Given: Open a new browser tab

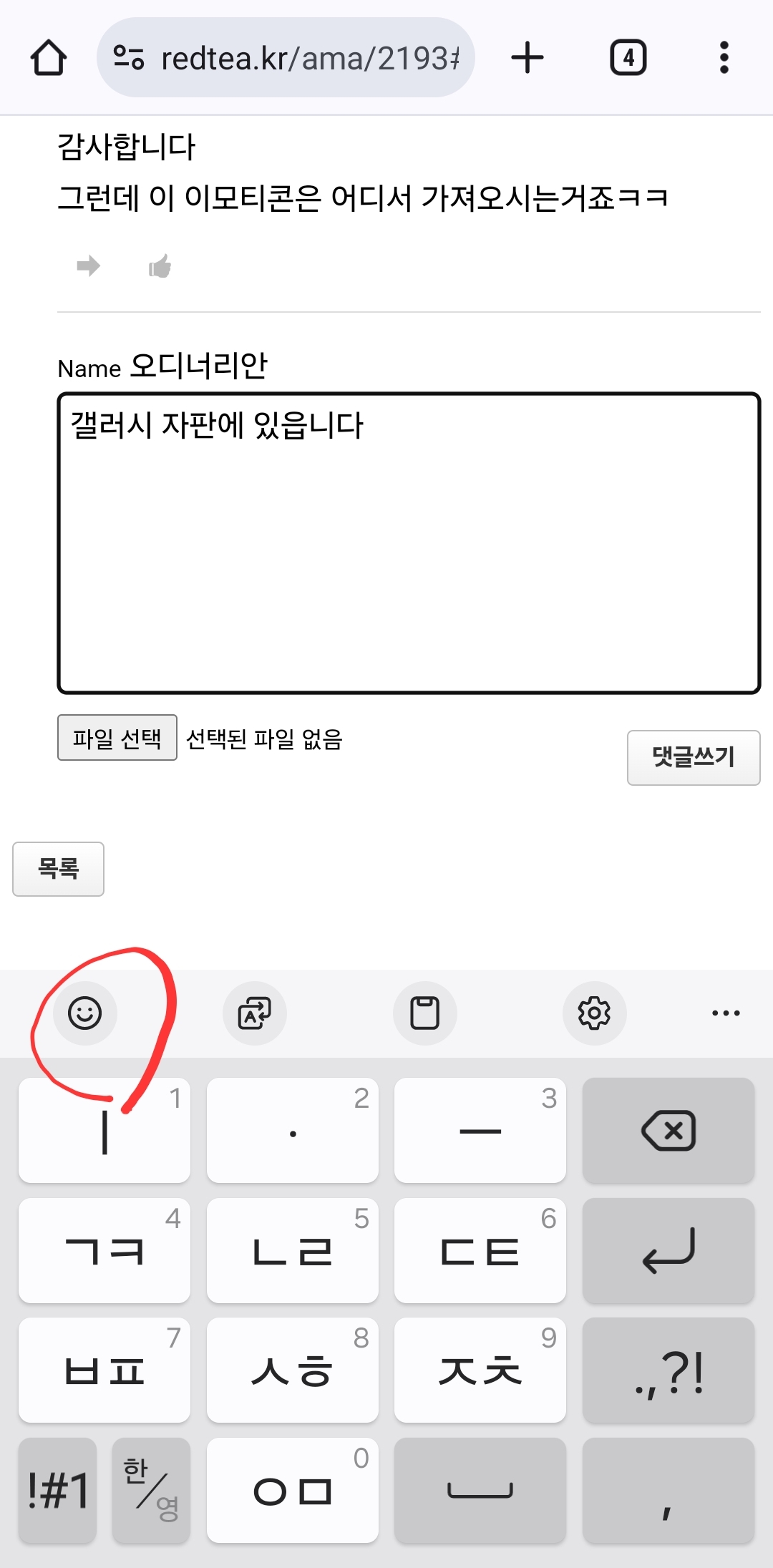Looking at the screenshot, I should (528, 58).
